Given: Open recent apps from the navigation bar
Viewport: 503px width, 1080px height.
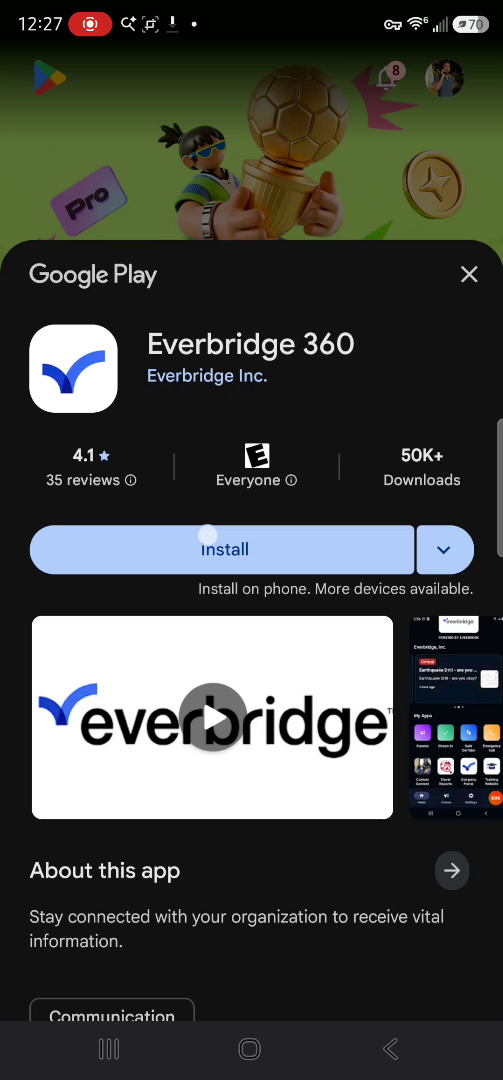Looking at the screenshot, I should coord(109,1049).
